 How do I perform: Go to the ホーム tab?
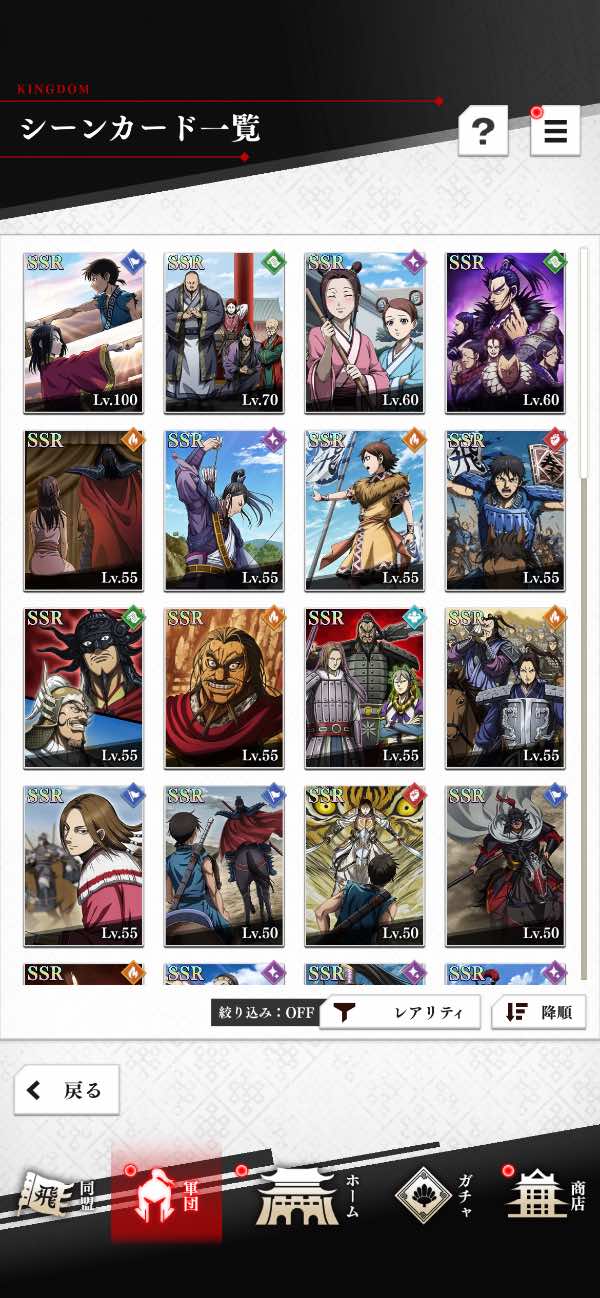tap(305, 1195)
